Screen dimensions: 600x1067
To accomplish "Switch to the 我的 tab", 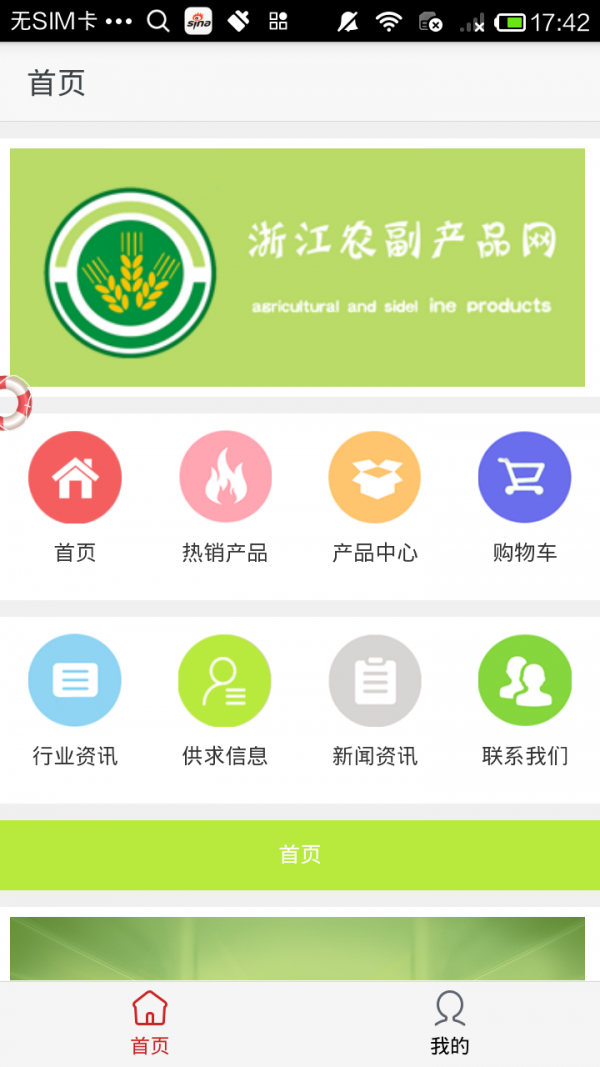I will [x=450, y=1024].
